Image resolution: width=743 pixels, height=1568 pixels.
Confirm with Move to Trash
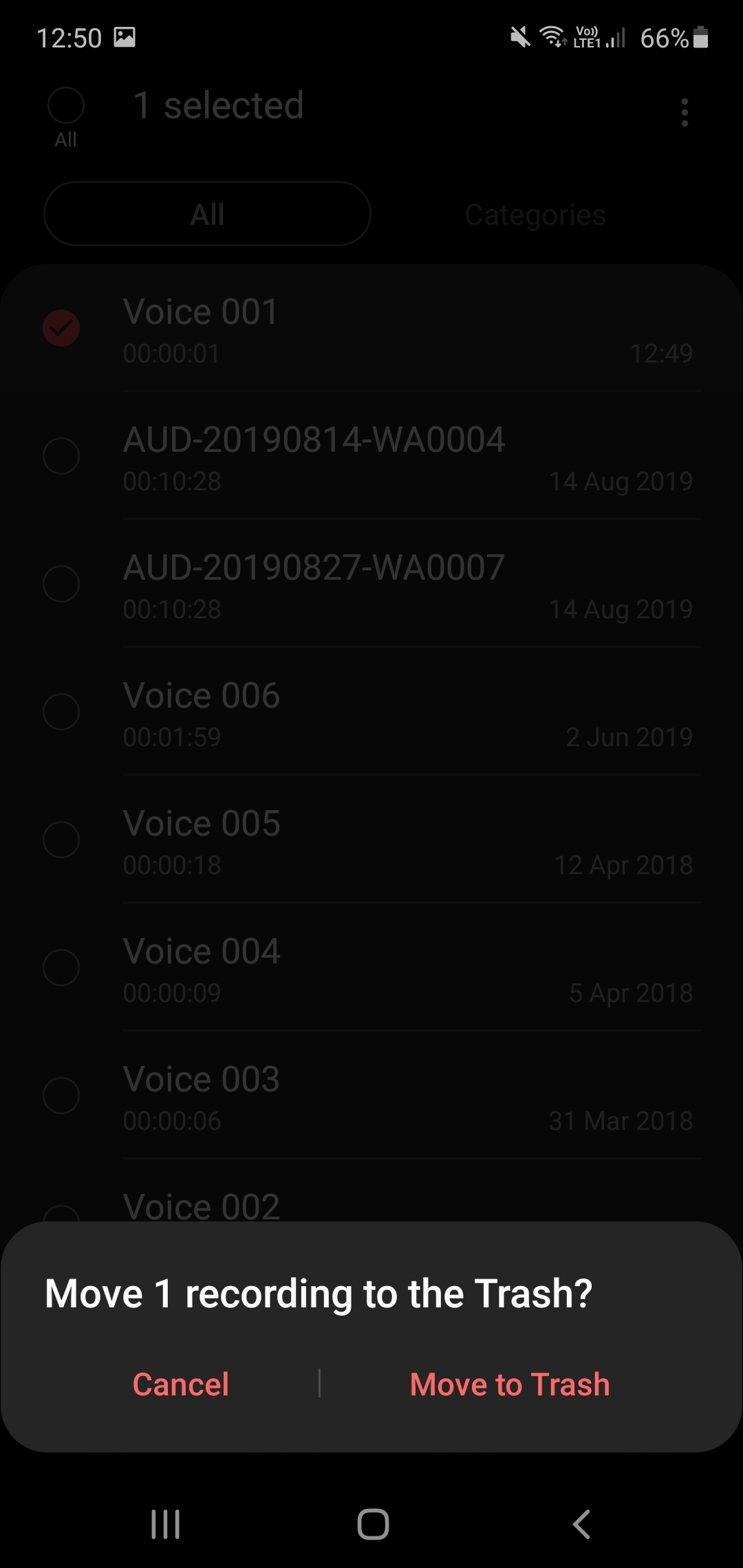point(510,1384)
